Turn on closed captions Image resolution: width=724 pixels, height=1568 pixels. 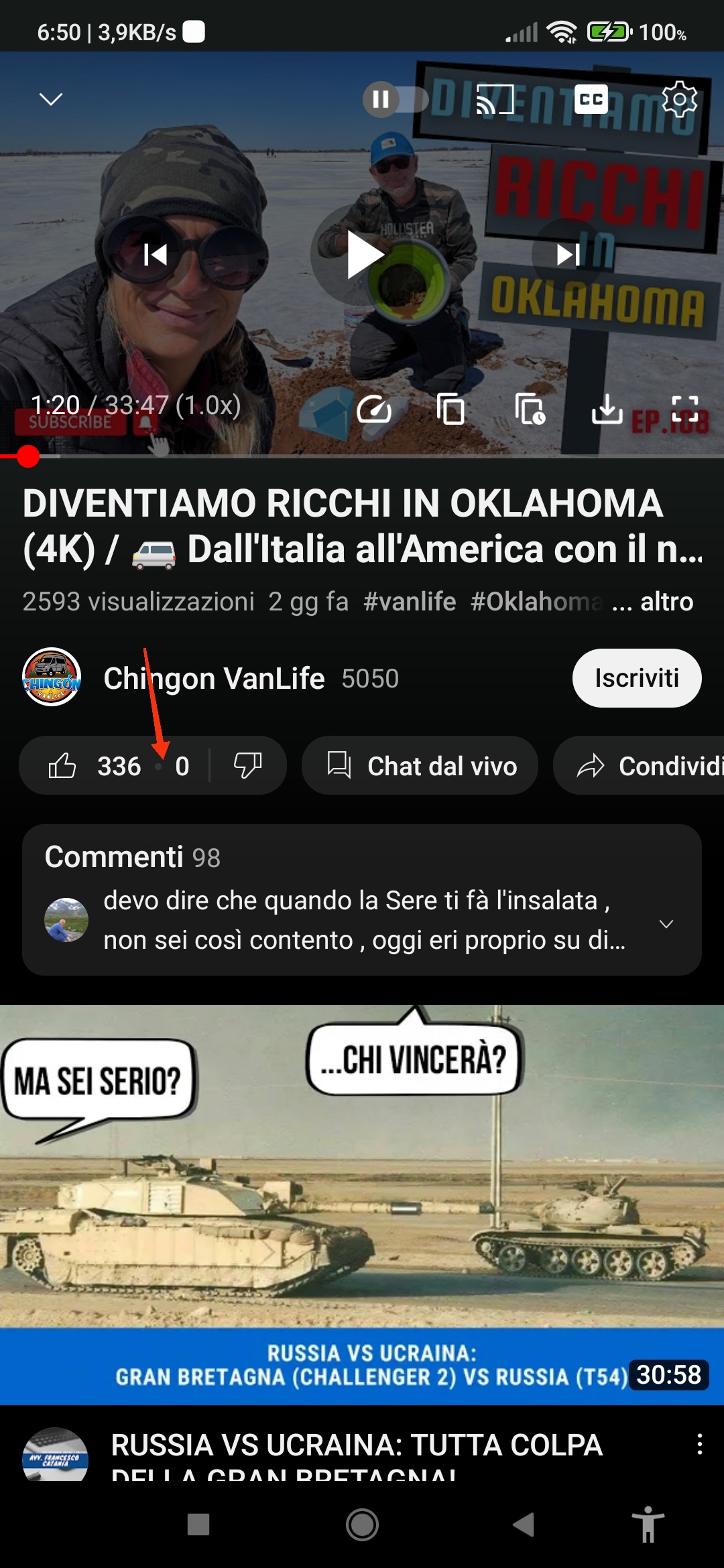[x=591, y=99]
